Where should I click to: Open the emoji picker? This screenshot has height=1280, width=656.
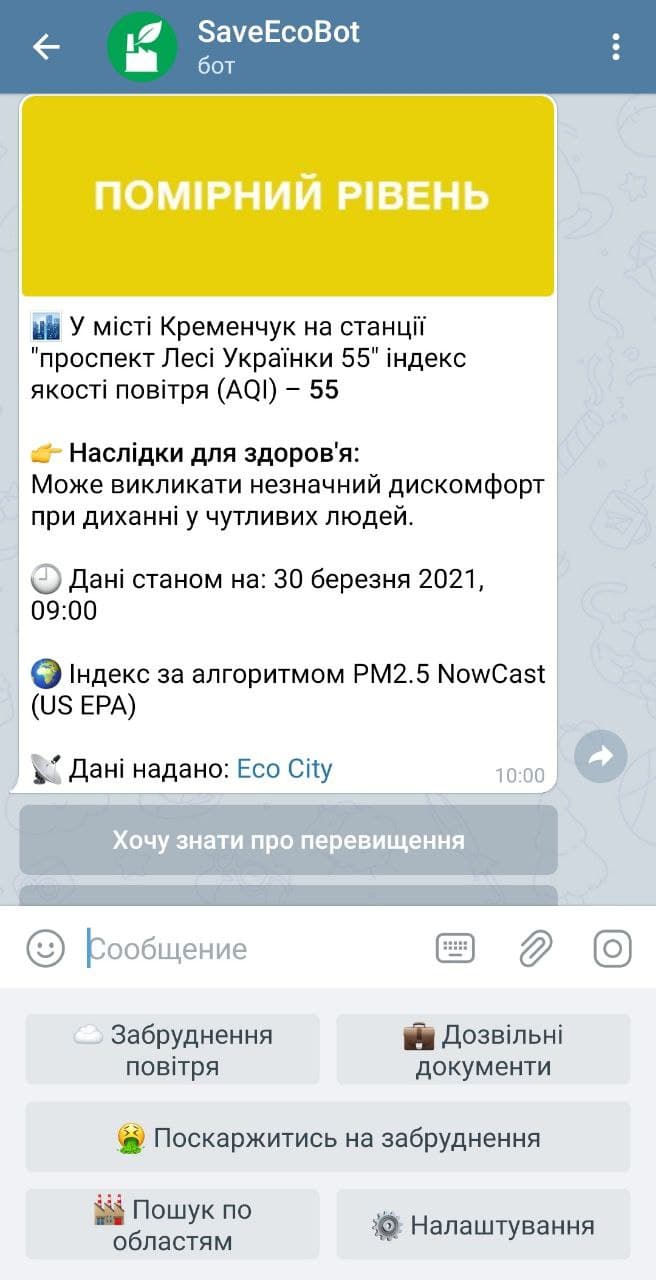[45, 948]
